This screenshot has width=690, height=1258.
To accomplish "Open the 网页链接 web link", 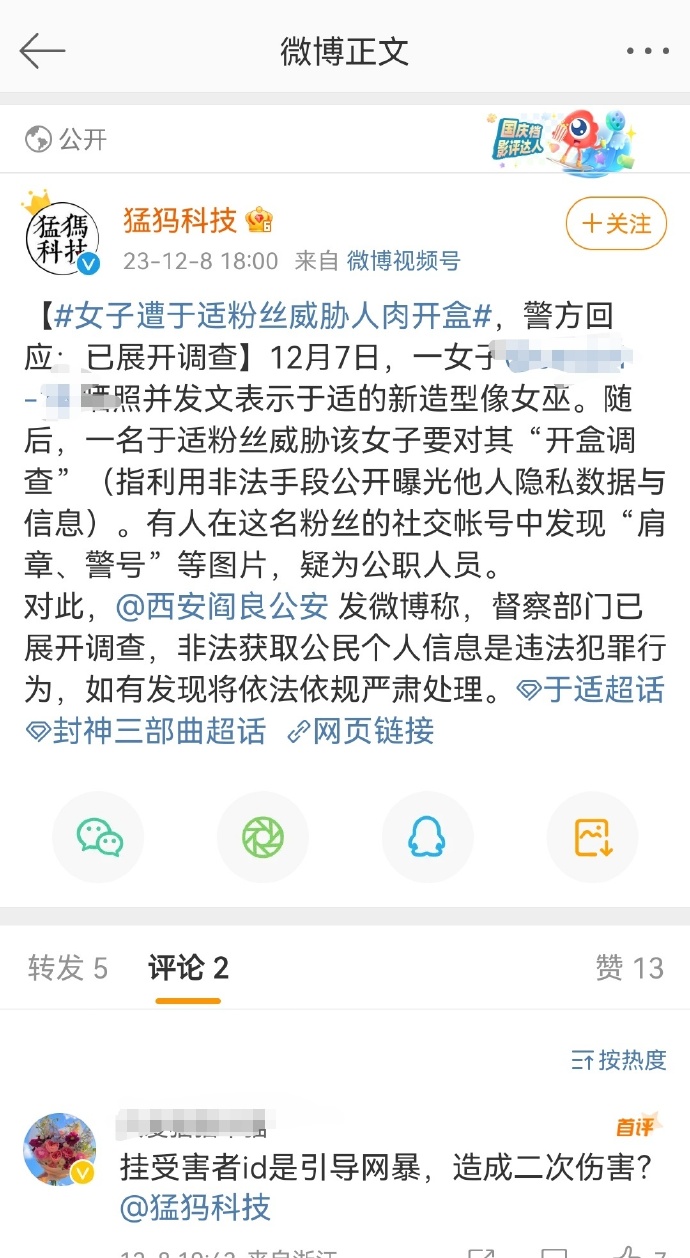I will 361,731.
